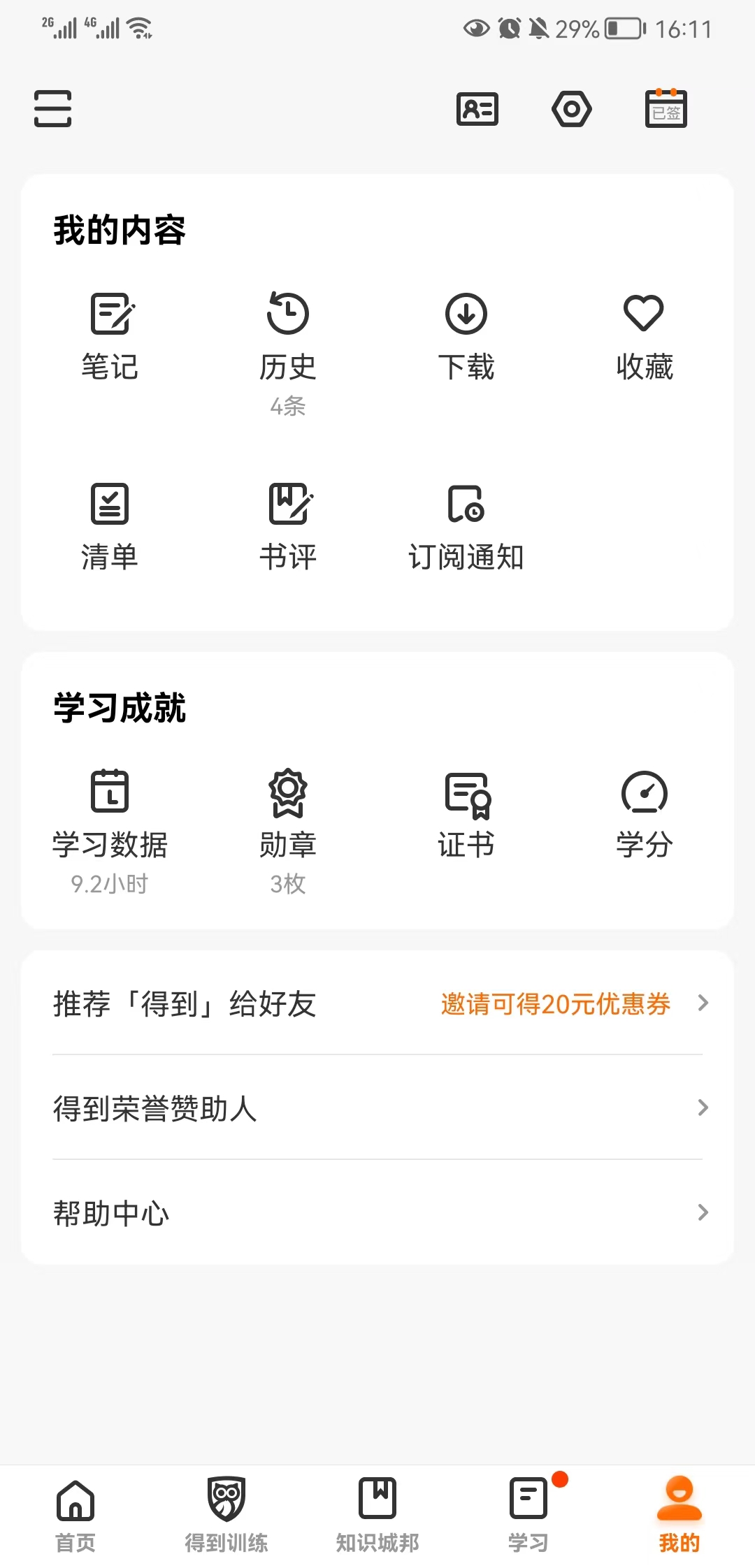Open 得到荣誉赞助人 row
This screenshot has height=1568, width=755.
(x=377, y=1108)
